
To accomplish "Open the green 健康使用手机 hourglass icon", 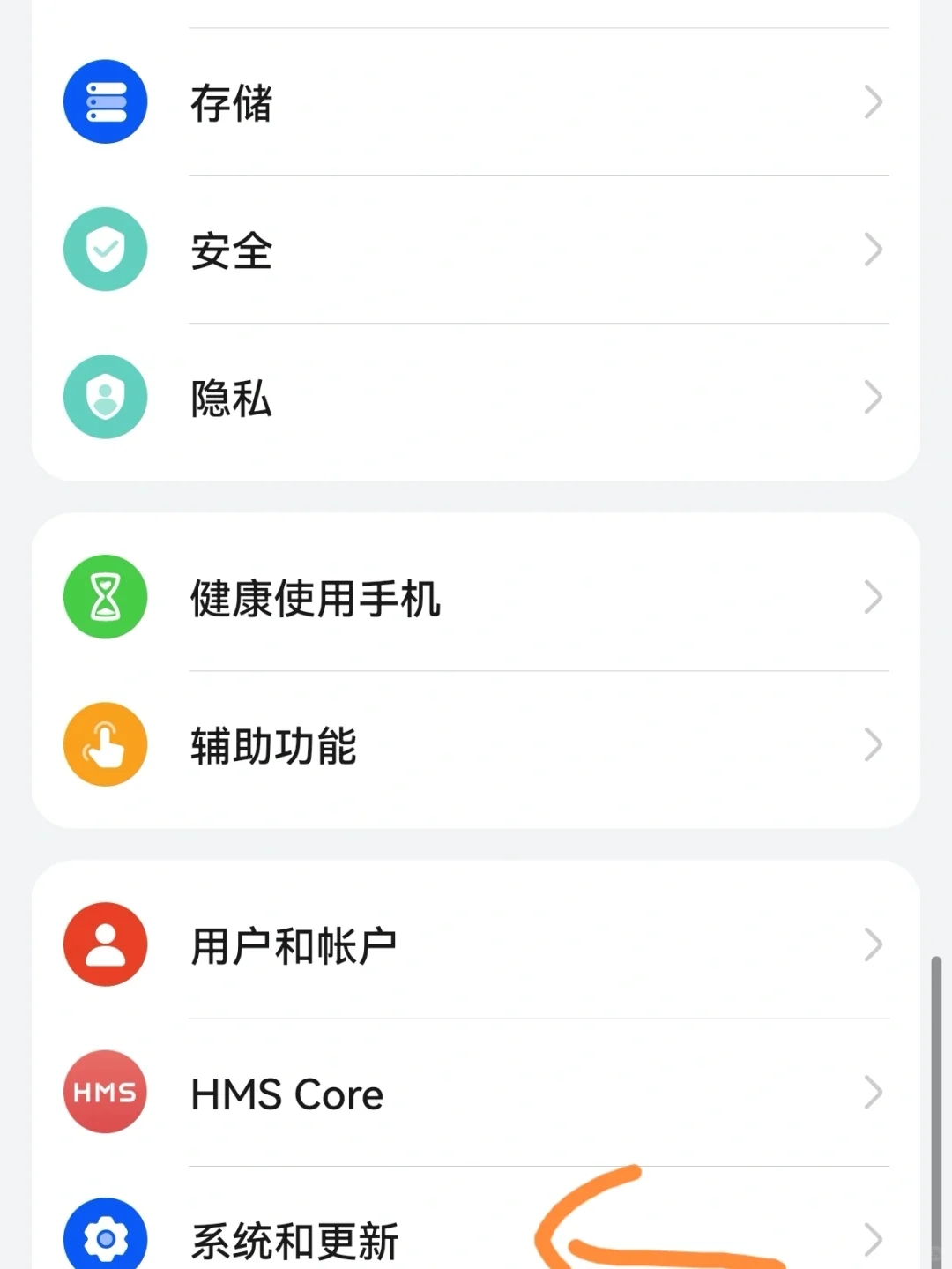I will 105,596.
